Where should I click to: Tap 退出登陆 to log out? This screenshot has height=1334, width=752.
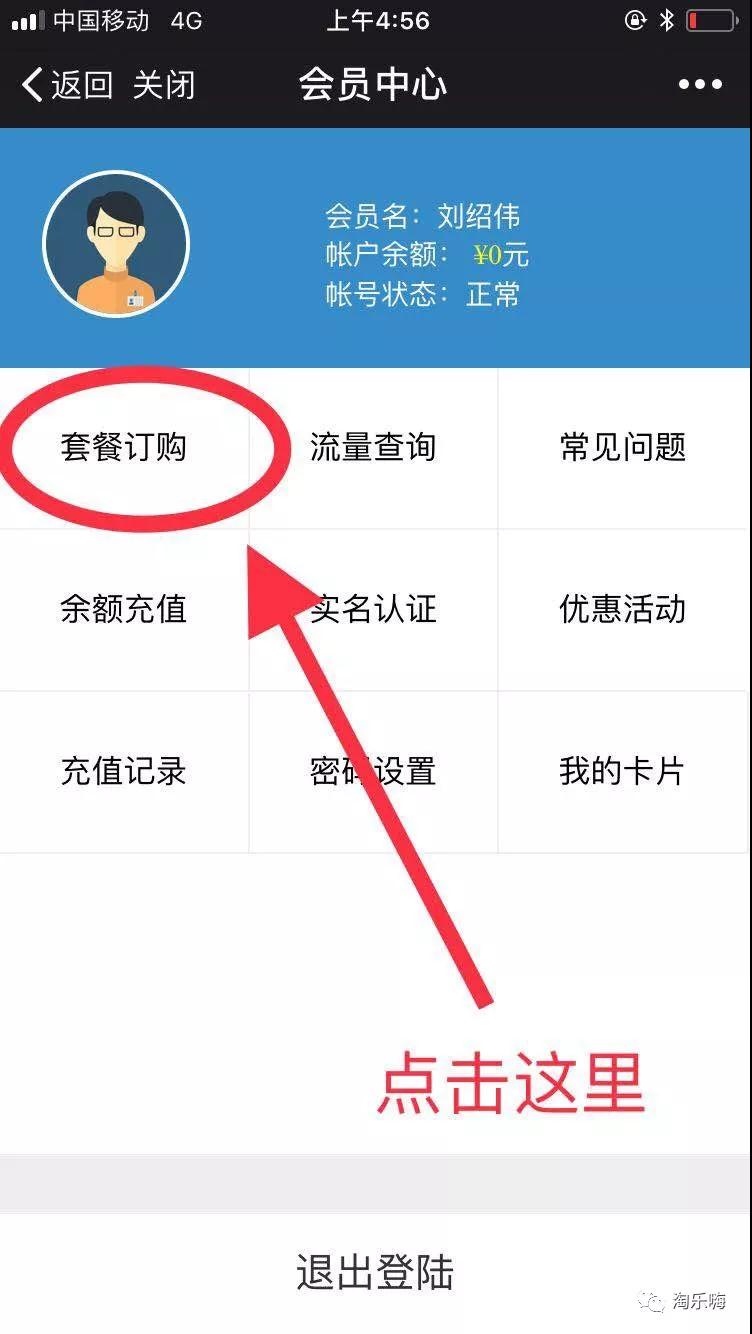click(x=375, y=1273)
